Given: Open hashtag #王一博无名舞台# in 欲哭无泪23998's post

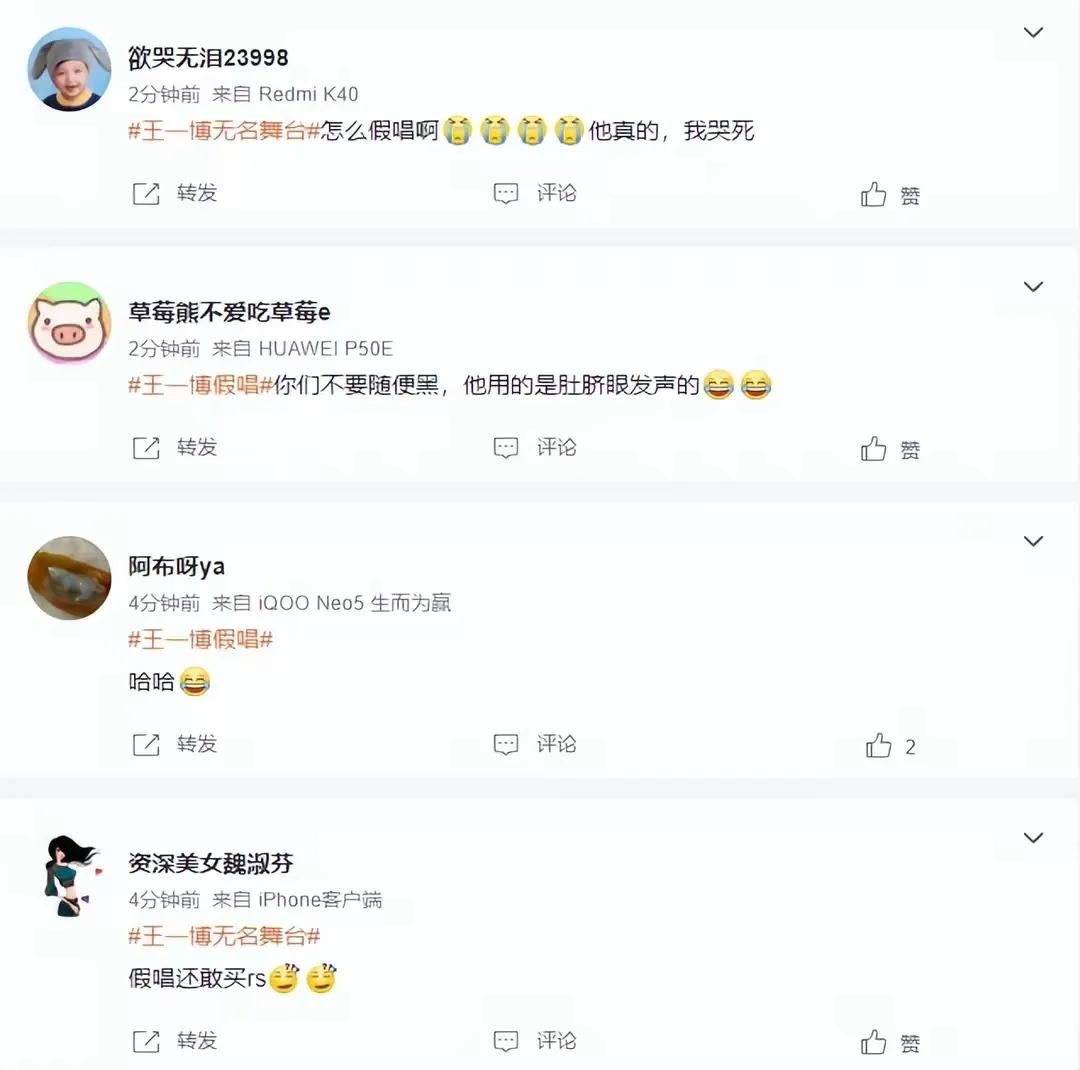Looking at the screenshot, I should coord(224,130).
